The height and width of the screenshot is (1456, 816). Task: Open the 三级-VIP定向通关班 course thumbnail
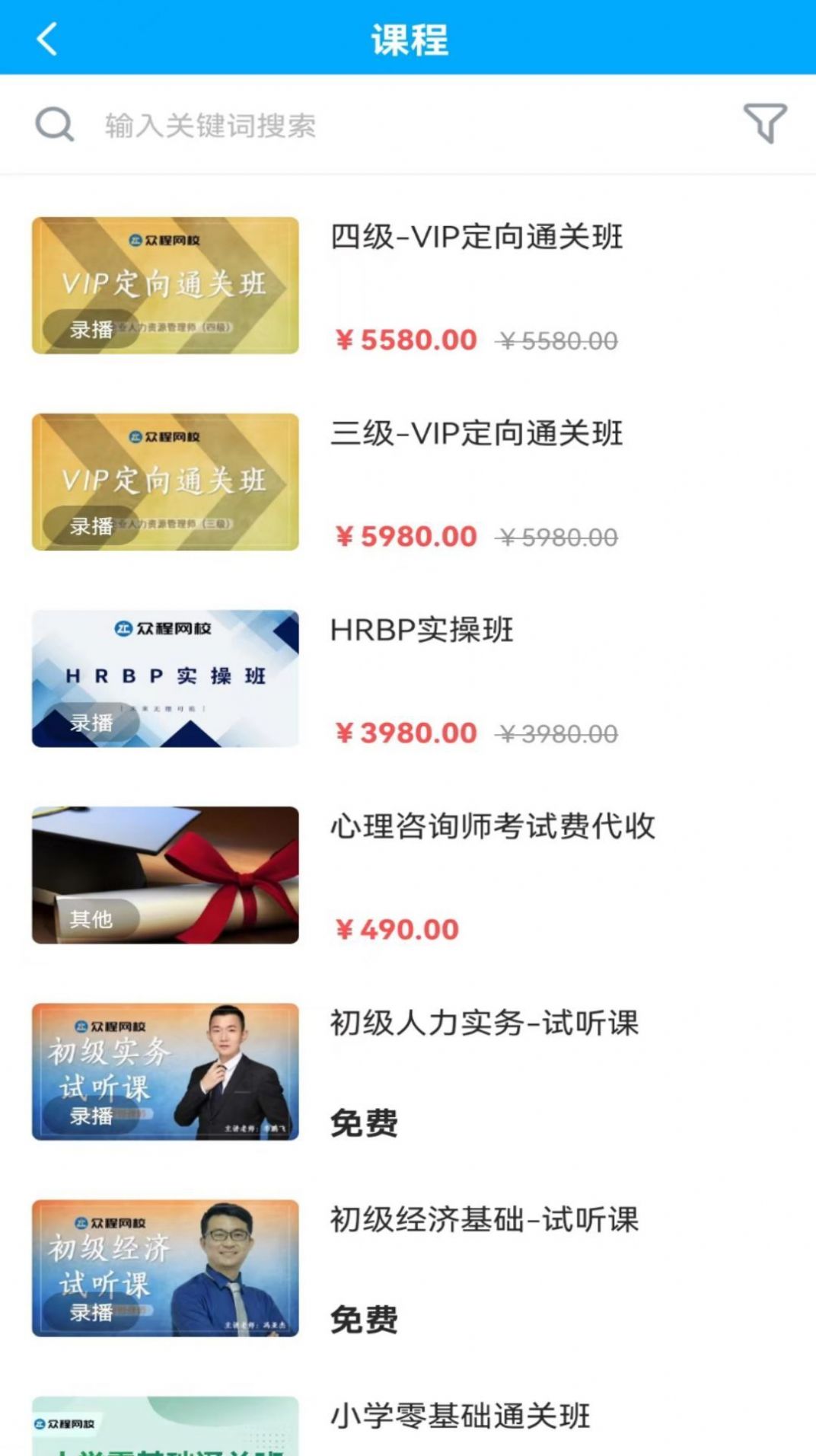click(x=164, y=483)
